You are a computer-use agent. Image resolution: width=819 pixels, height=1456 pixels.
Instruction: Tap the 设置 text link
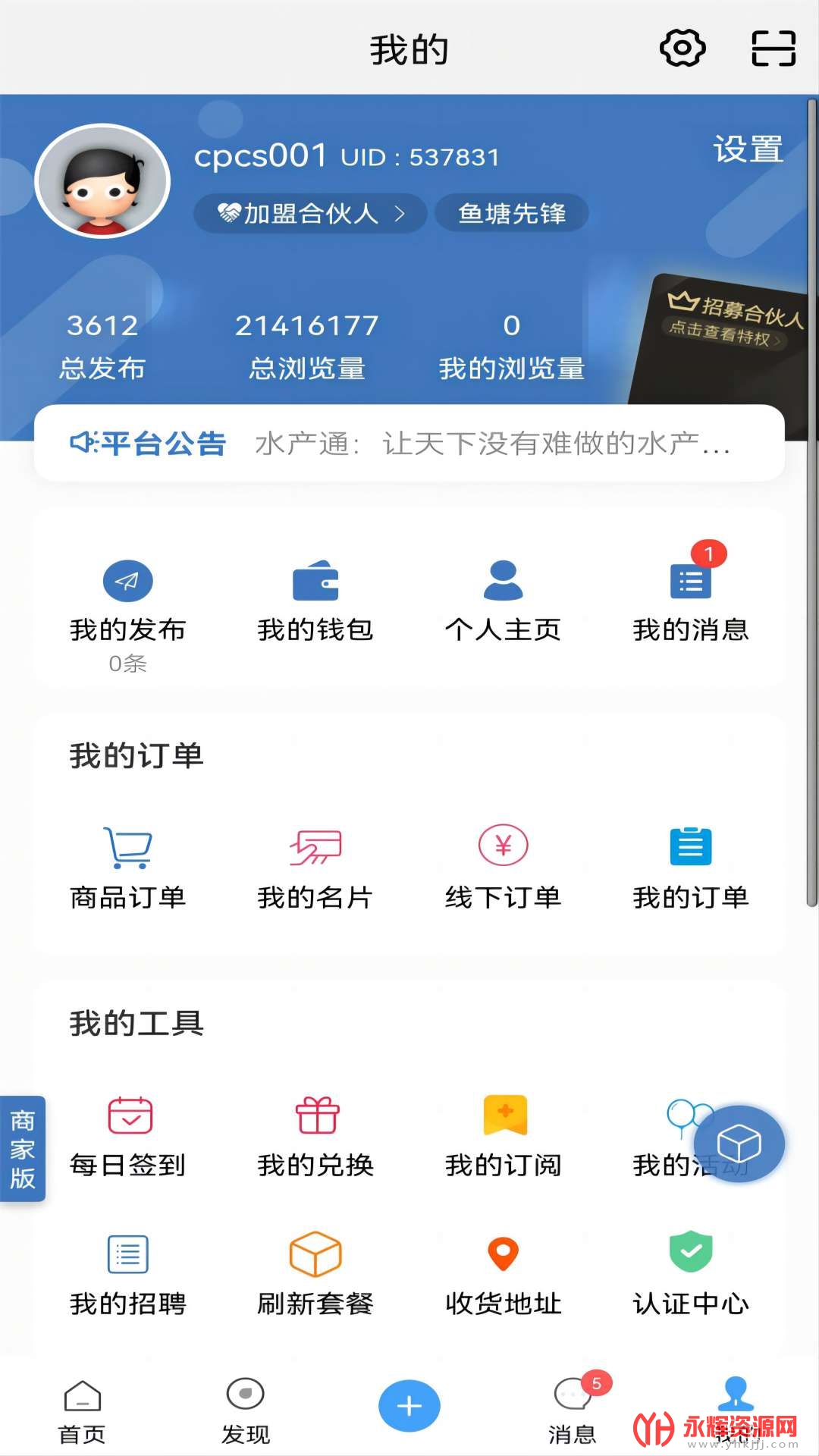[748, 149]
